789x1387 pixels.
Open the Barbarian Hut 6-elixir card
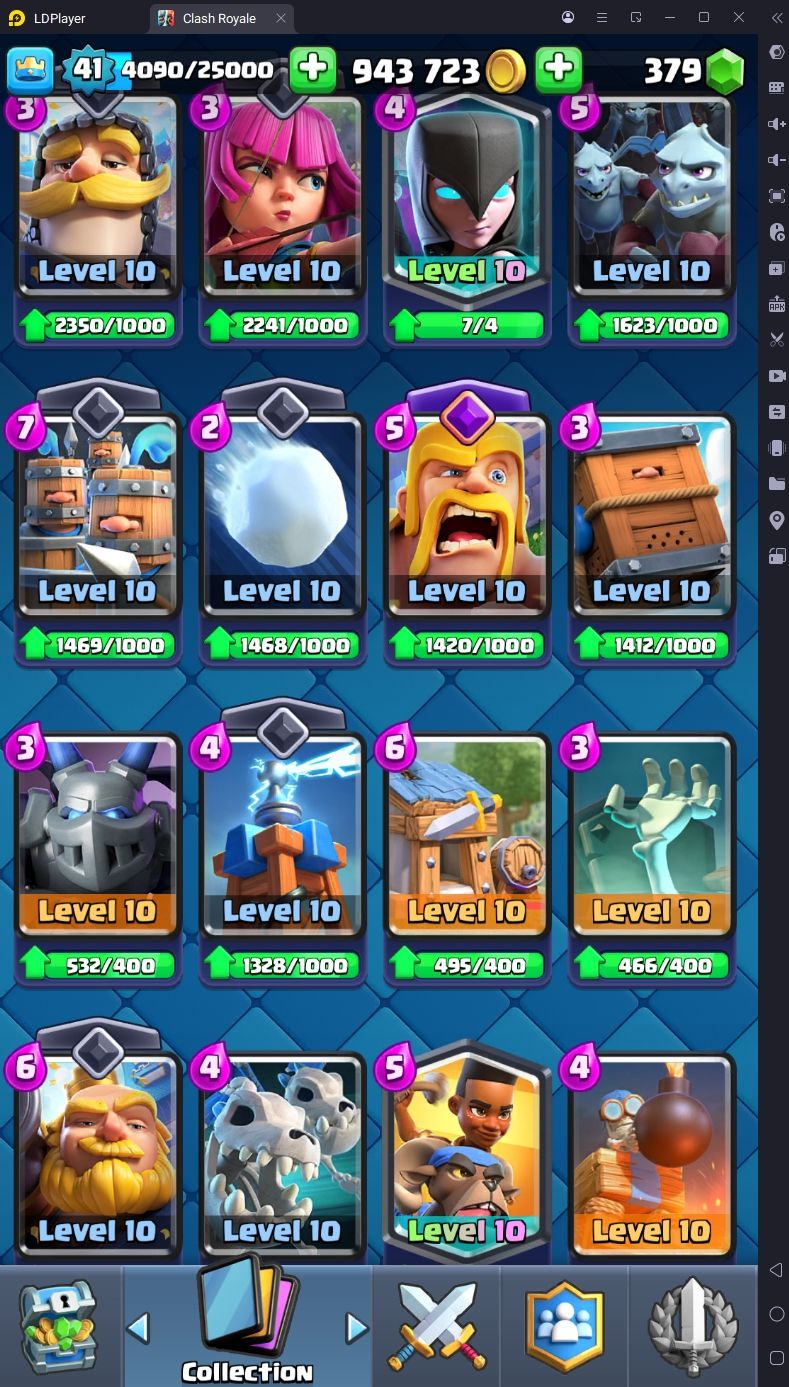click(x=467, y=840)
